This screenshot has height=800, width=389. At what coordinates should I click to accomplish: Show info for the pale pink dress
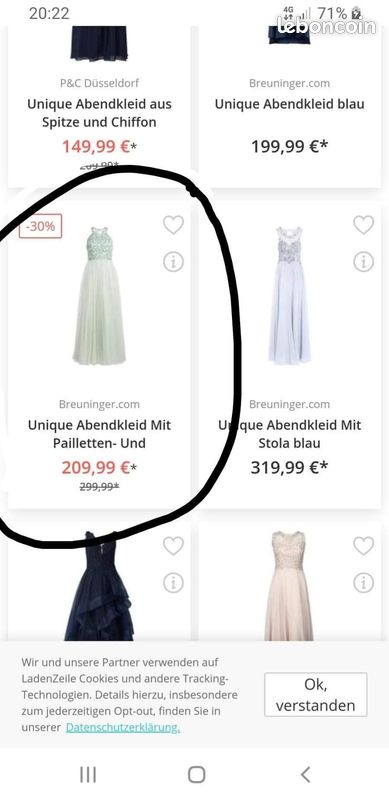pyautogui.click(x=363, y=583)
